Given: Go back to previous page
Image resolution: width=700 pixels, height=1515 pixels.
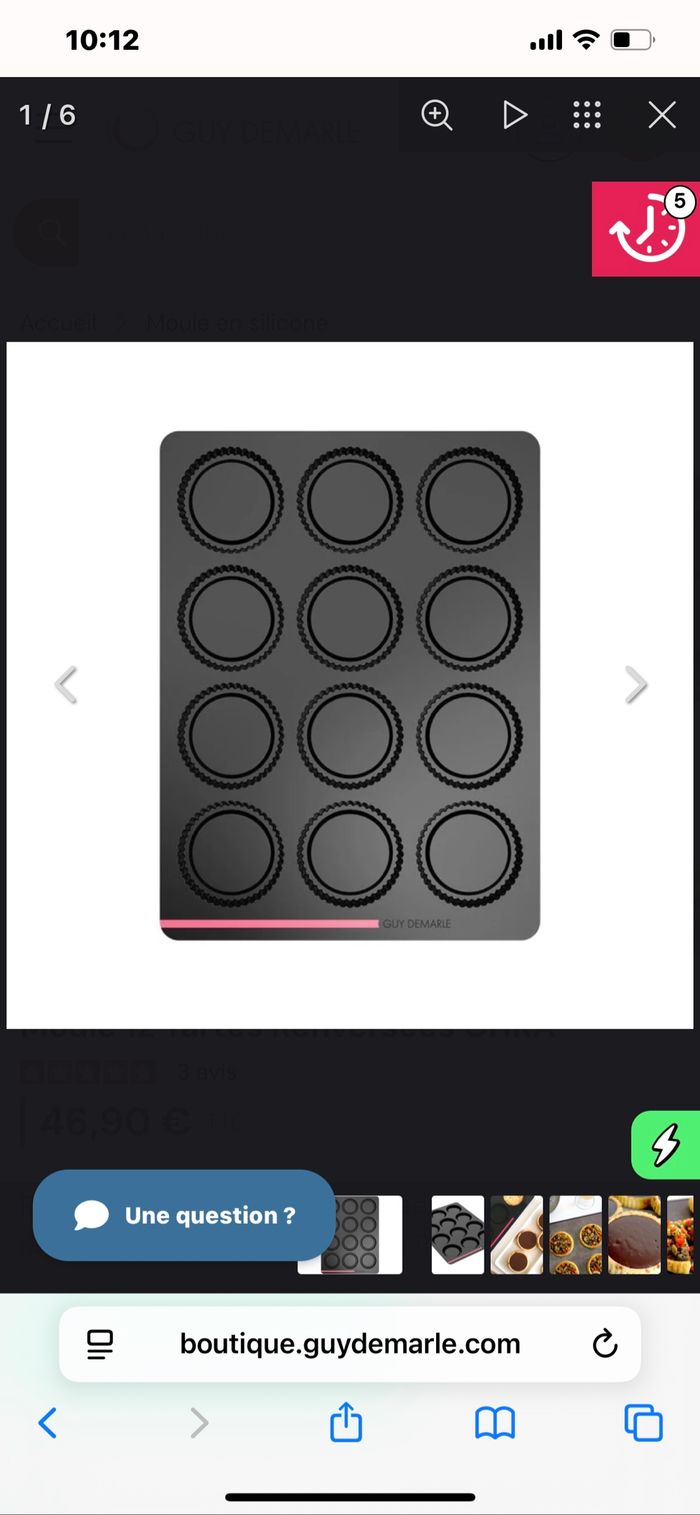Looking at the screenshot, I should point(47,1422).
